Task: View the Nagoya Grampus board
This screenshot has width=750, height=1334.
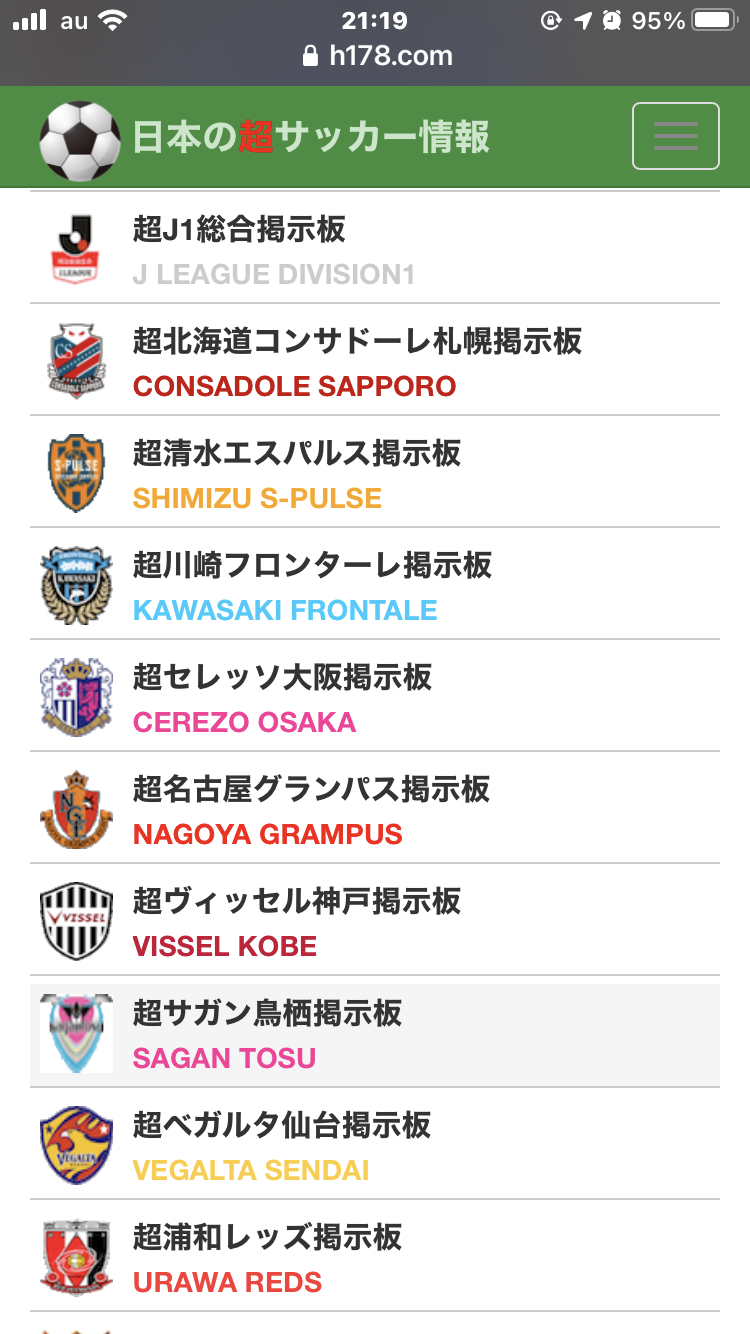Action: click(x=311, y=789)
